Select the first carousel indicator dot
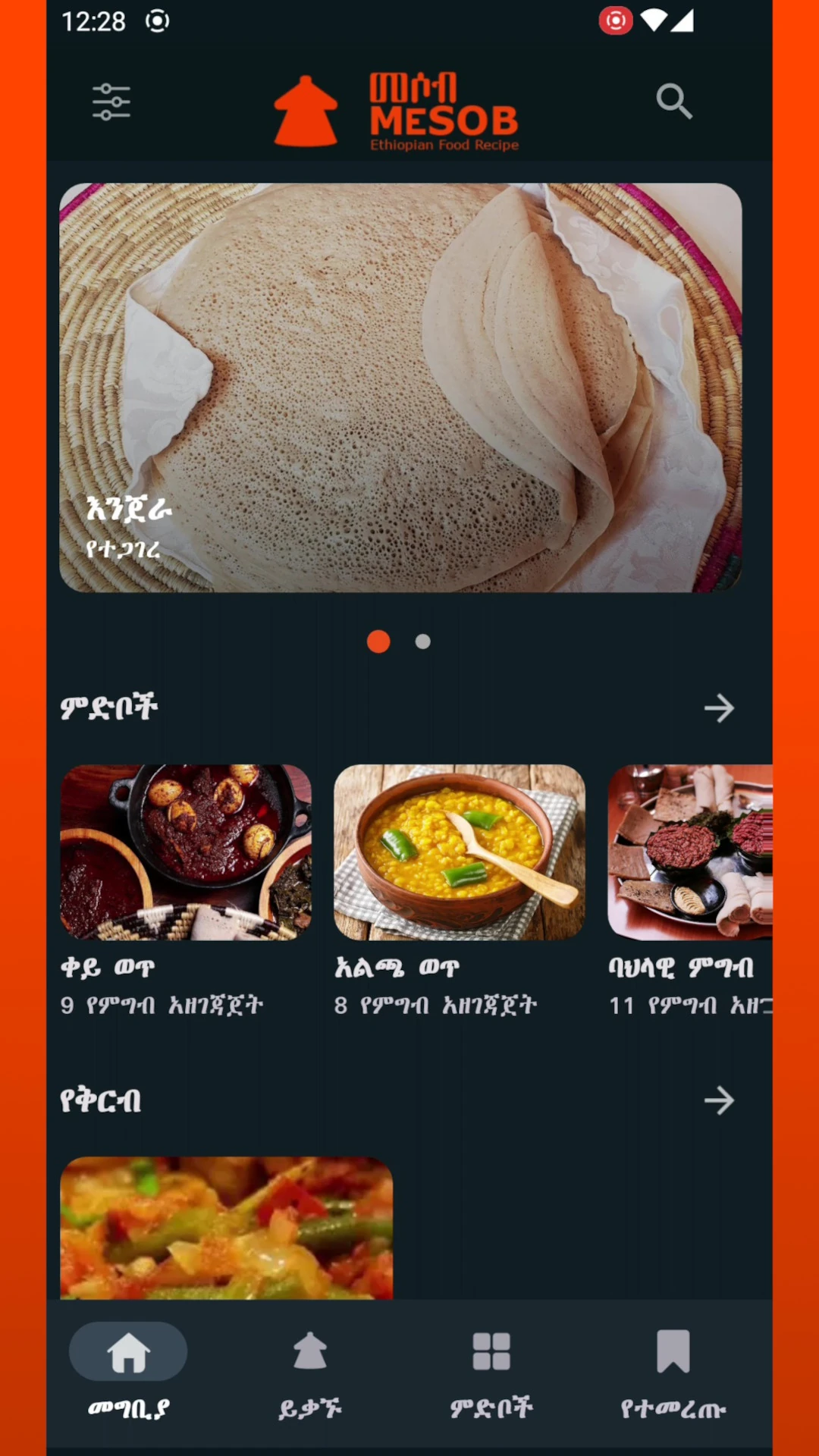This screenshot has height=1456, width=819. click(378, 642)
